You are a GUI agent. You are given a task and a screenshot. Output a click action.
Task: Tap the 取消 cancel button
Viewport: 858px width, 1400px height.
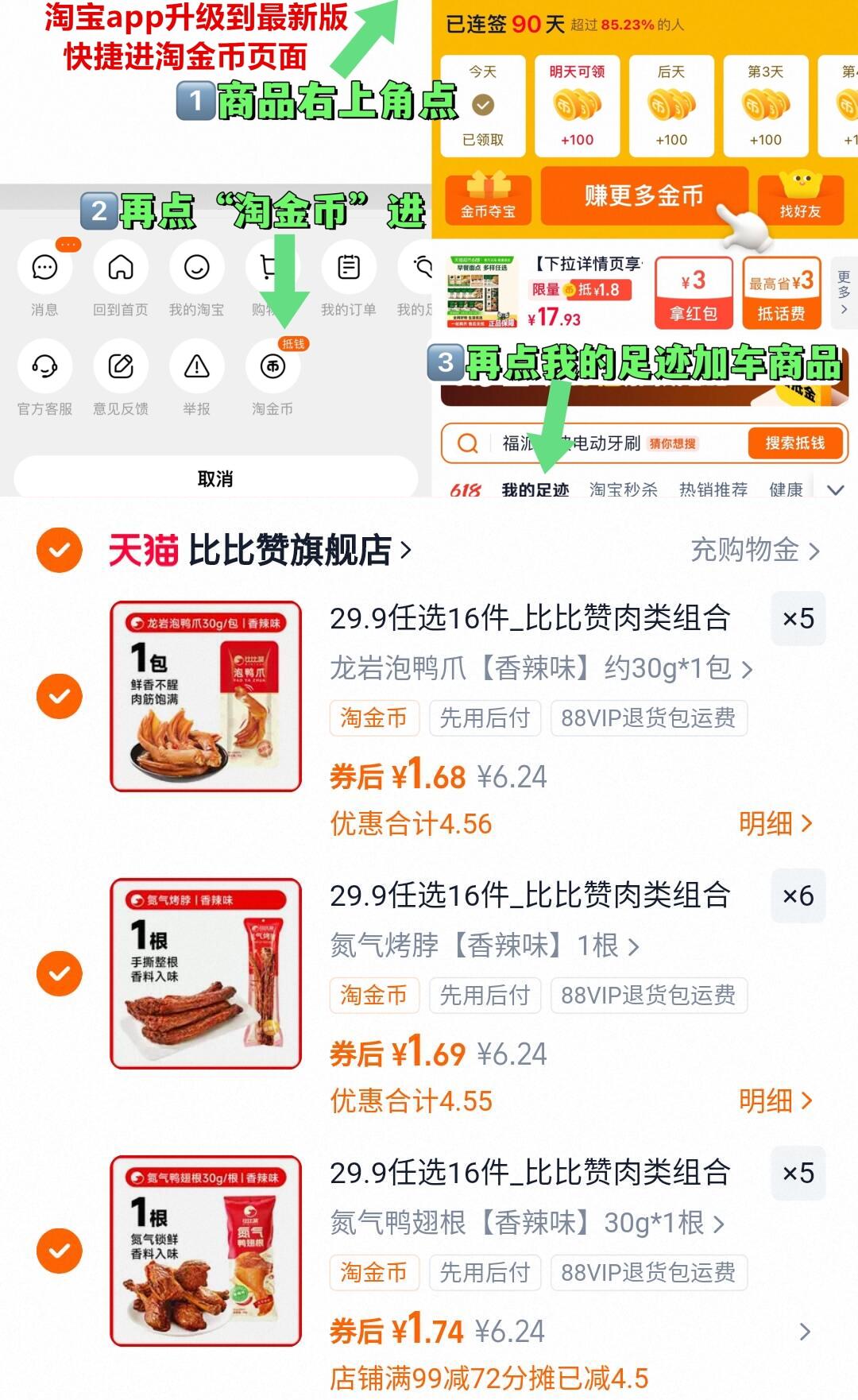tap(216, 478)
